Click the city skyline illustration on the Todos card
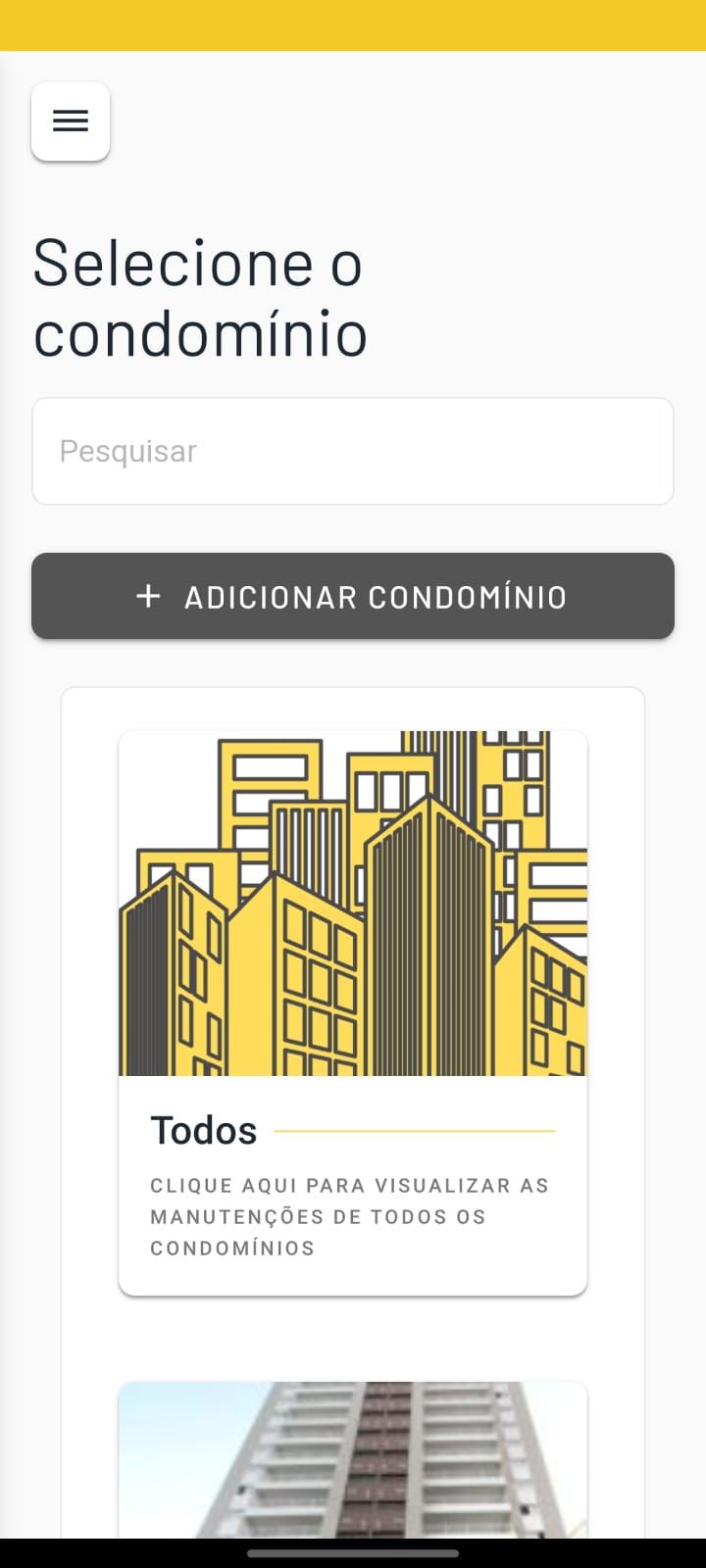706x1568 pixels. pyautogui.click(x=353, y=902)
